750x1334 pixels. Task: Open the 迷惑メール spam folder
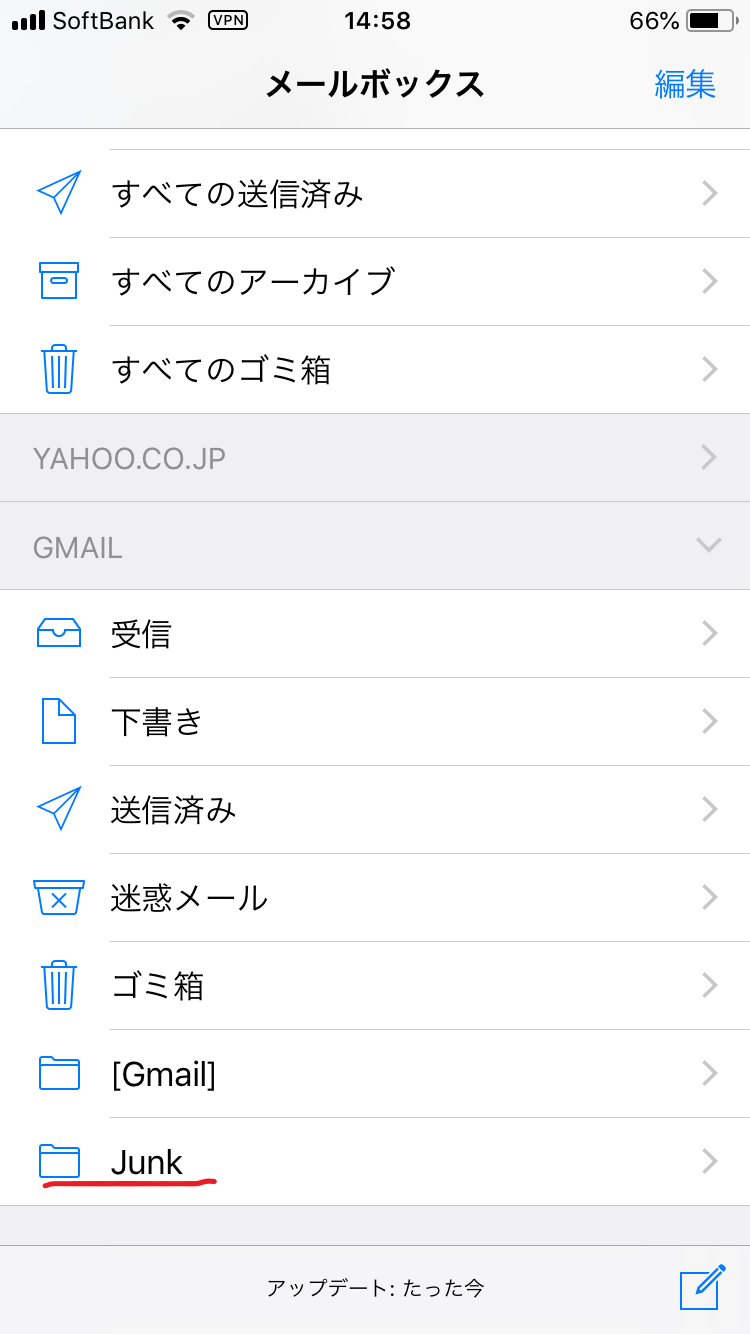coord(375,898)
